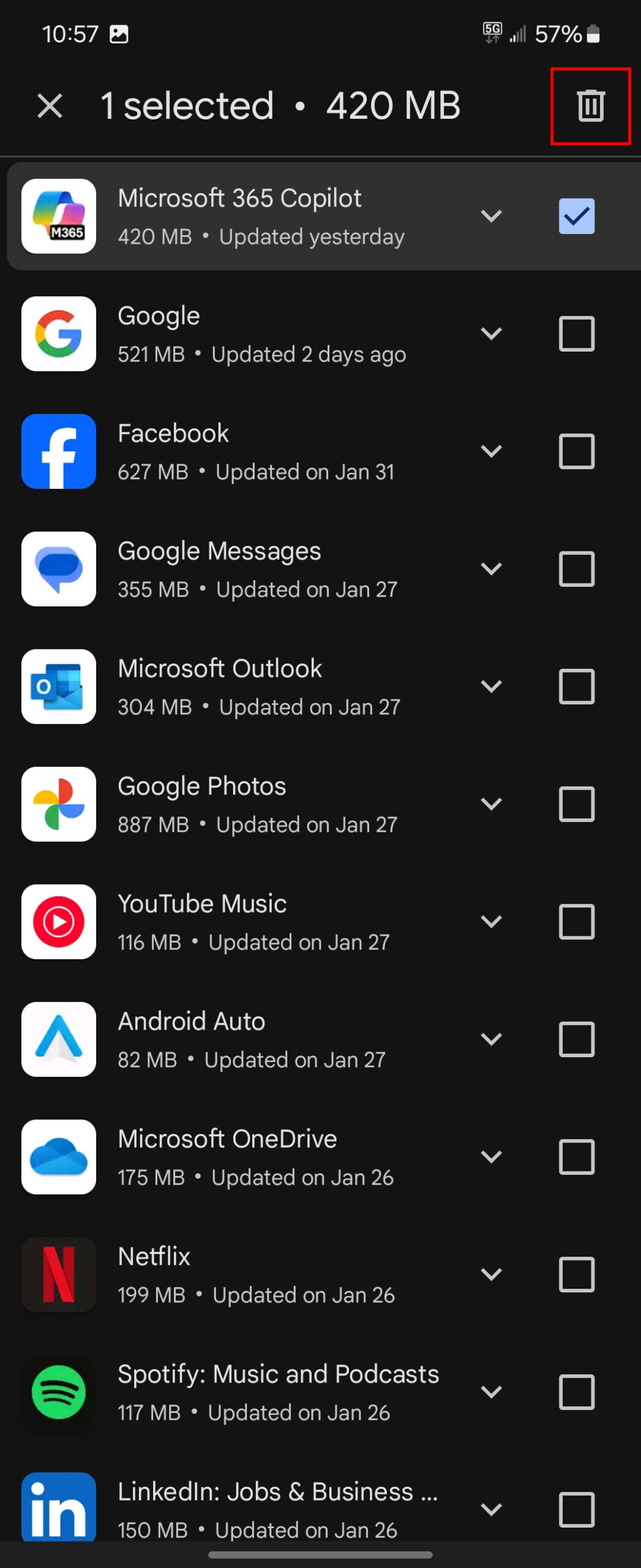Tick the Google Photos checkbox
641x1568 pixels.
pos(576,804)
